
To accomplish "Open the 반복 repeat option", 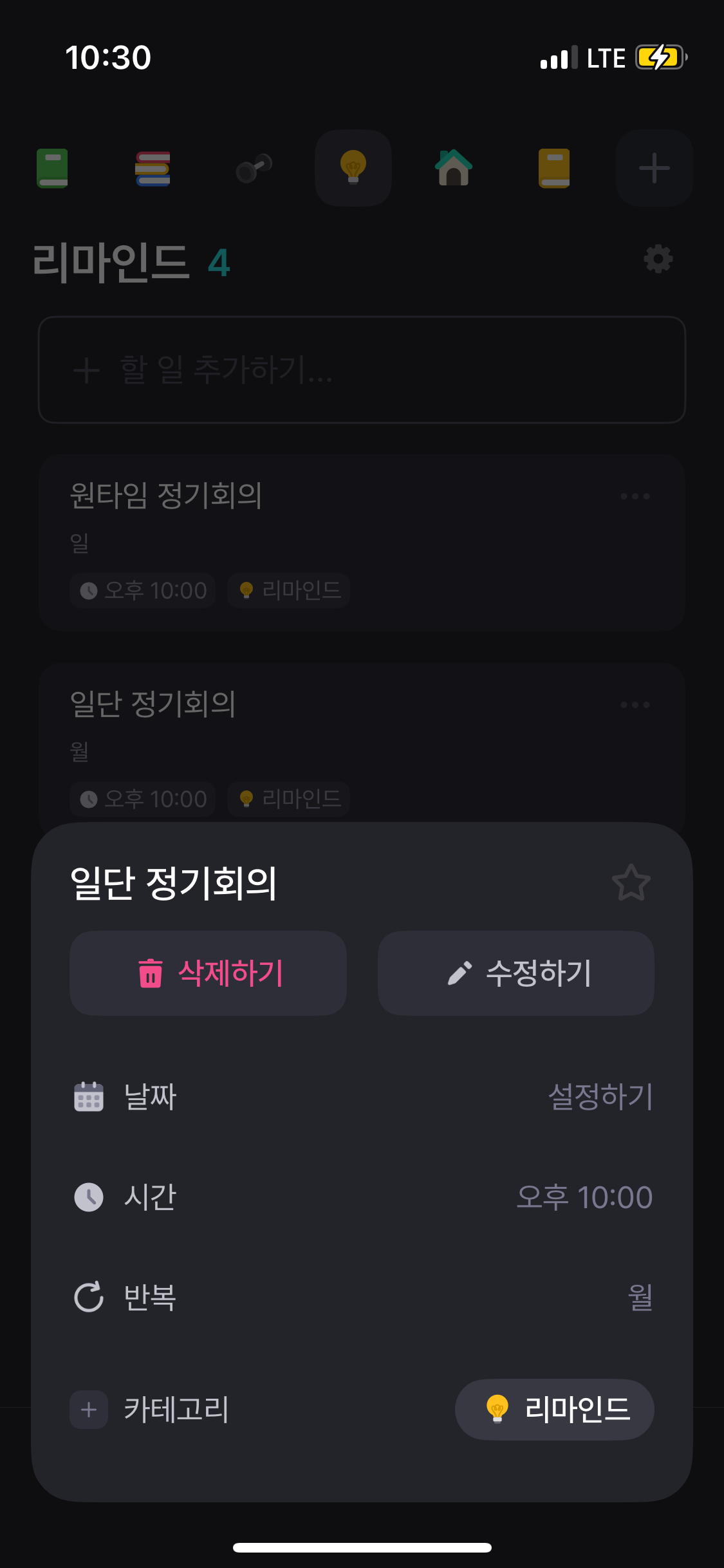I will [639, 1297].
